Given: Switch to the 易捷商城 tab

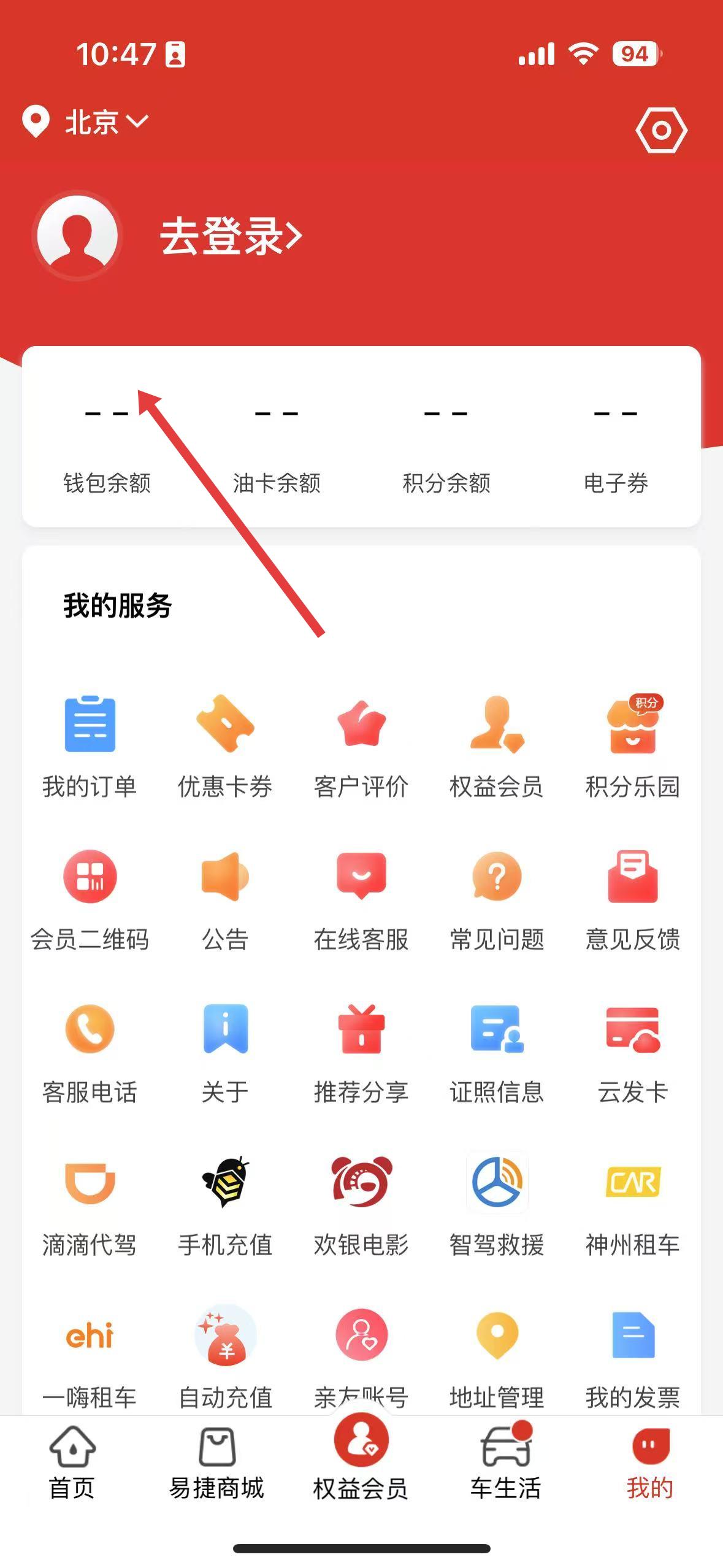Looking at the screenshot, I should tap(216, 1464).
